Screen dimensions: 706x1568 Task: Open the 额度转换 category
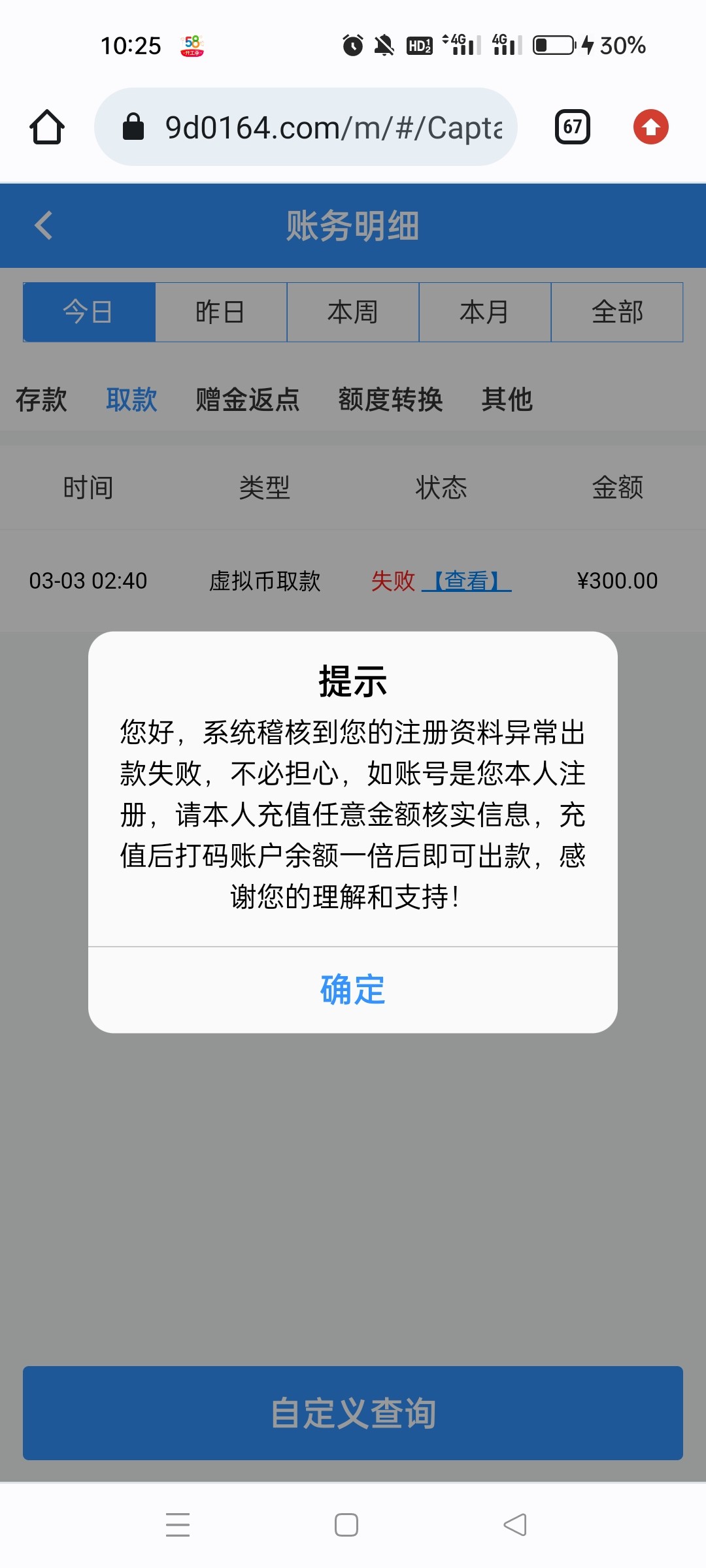(x=390, y=399)
